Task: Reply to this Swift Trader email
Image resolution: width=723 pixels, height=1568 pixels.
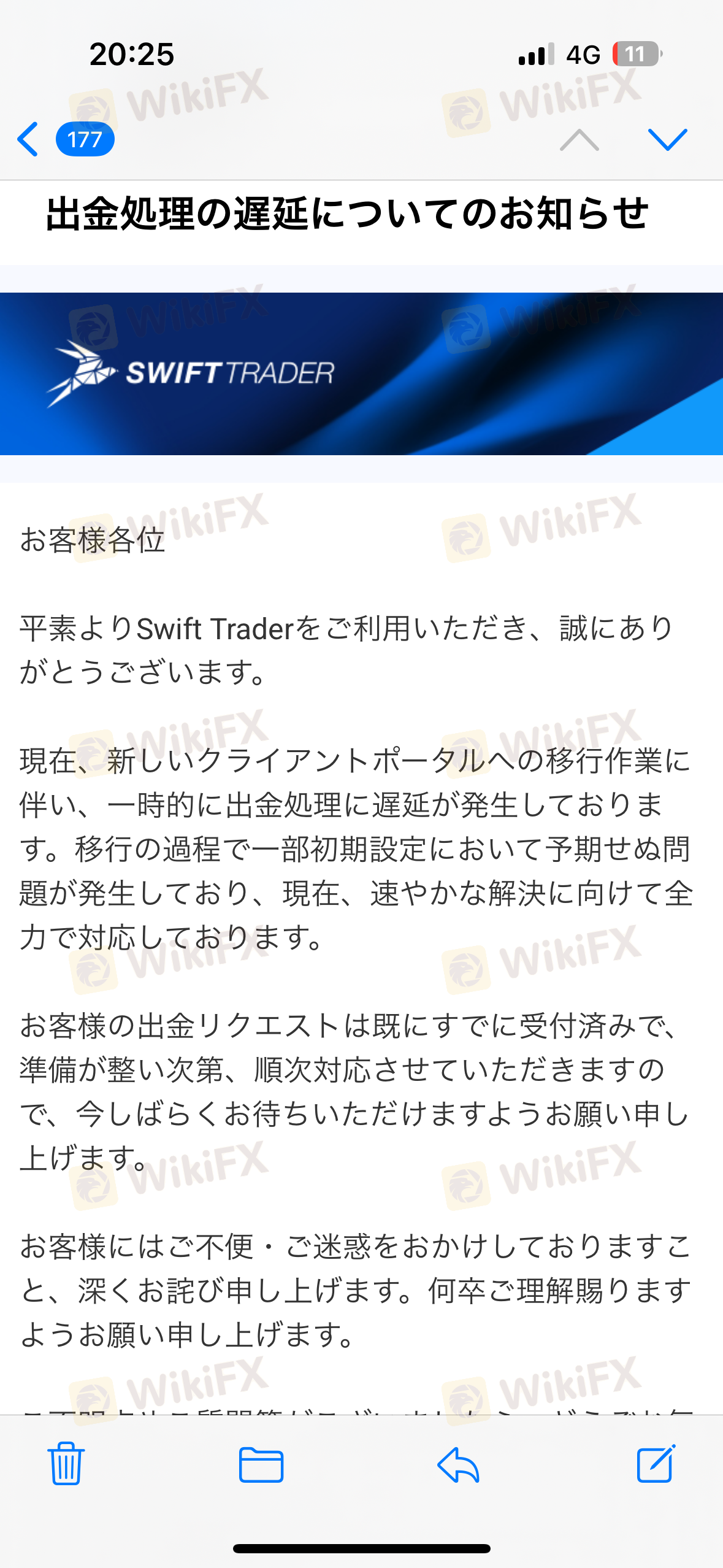Action: pos(458,1464)
